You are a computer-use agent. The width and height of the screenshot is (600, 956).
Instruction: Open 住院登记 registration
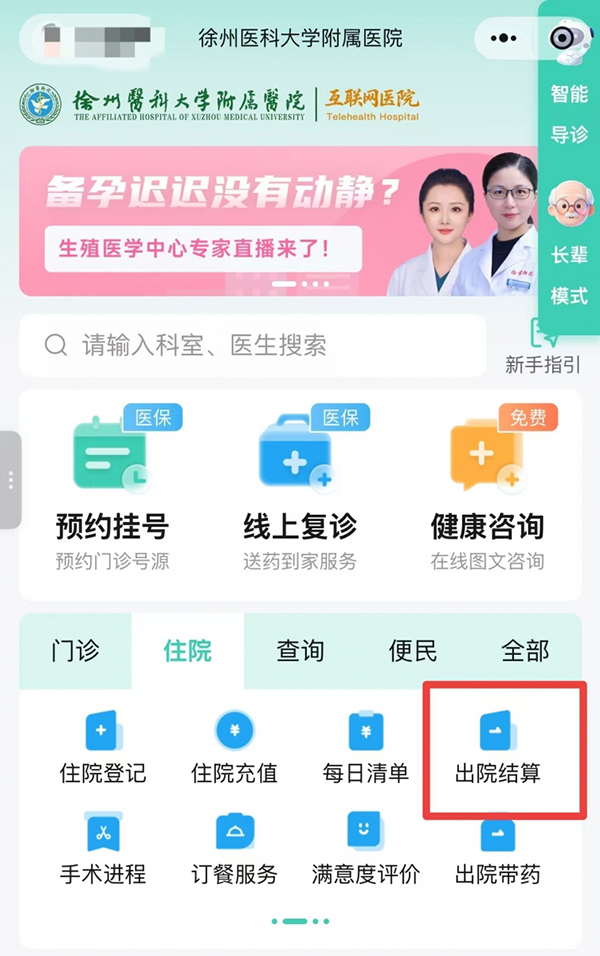(102, 748)
